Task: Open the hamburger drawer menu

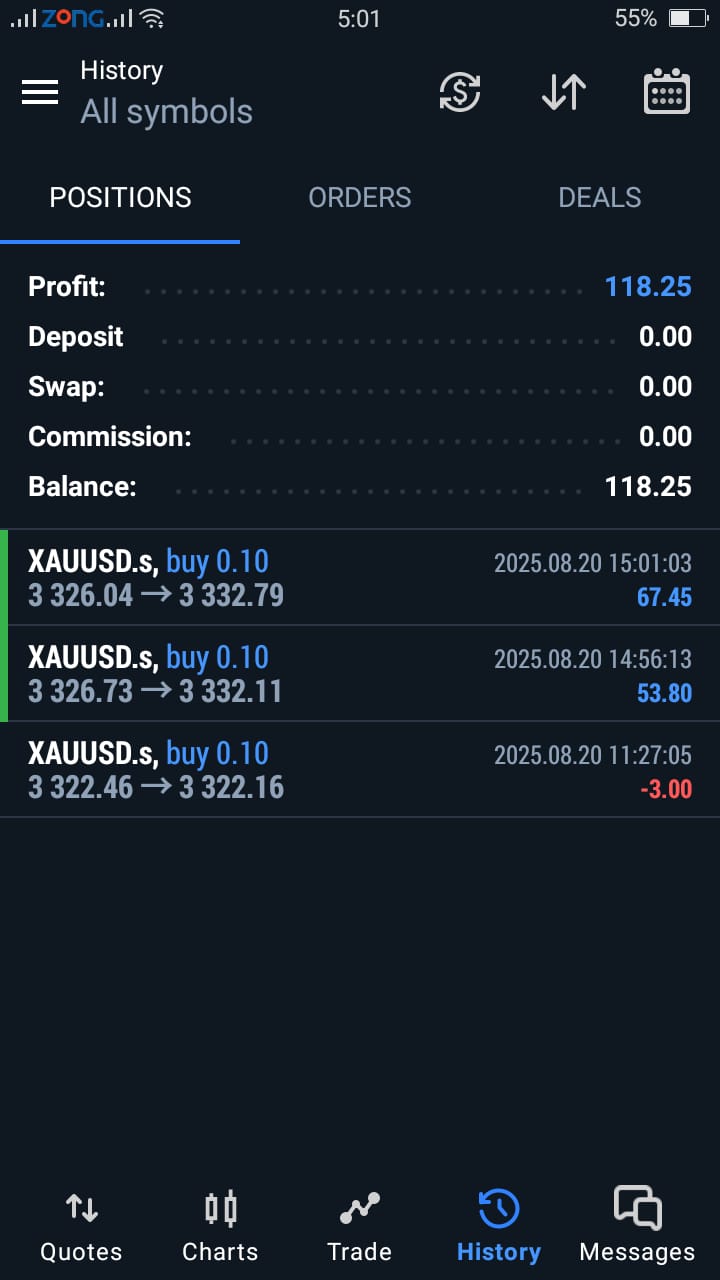Action: click(40, 92)
